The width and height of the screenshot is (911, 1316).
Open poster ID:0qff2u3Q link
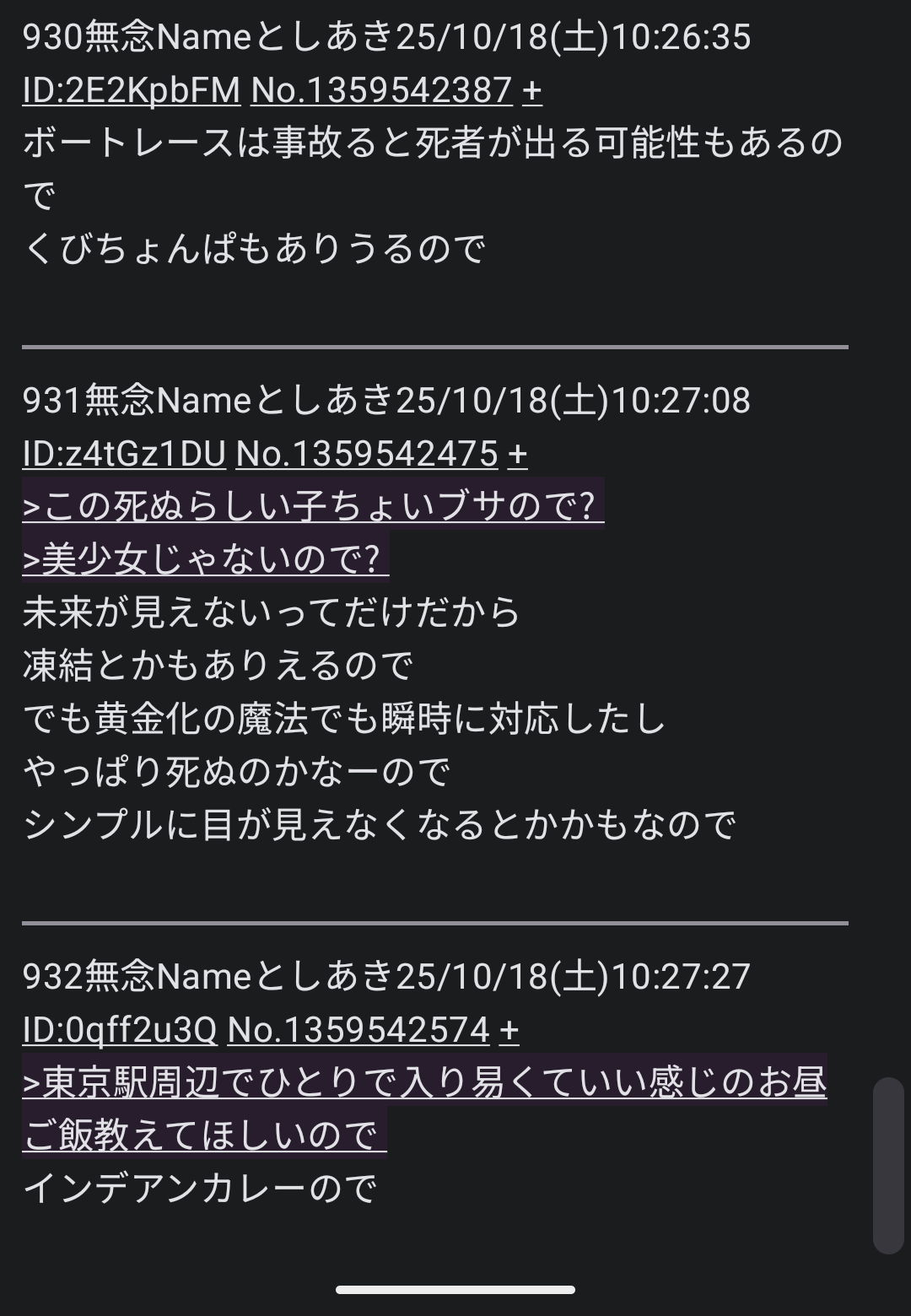coord(119,1029)
